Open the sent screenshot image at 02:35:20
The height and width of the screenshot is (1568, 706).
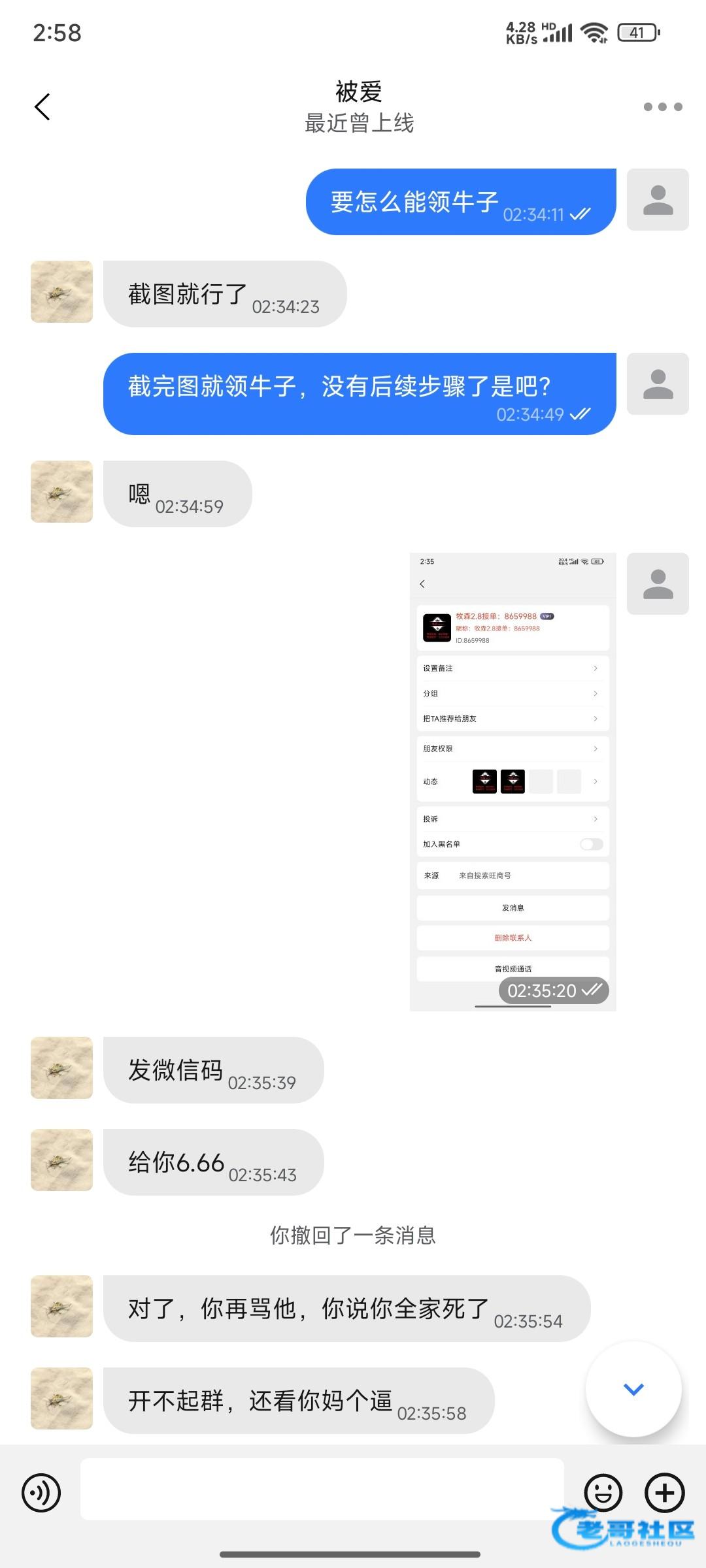pos(513,781)
